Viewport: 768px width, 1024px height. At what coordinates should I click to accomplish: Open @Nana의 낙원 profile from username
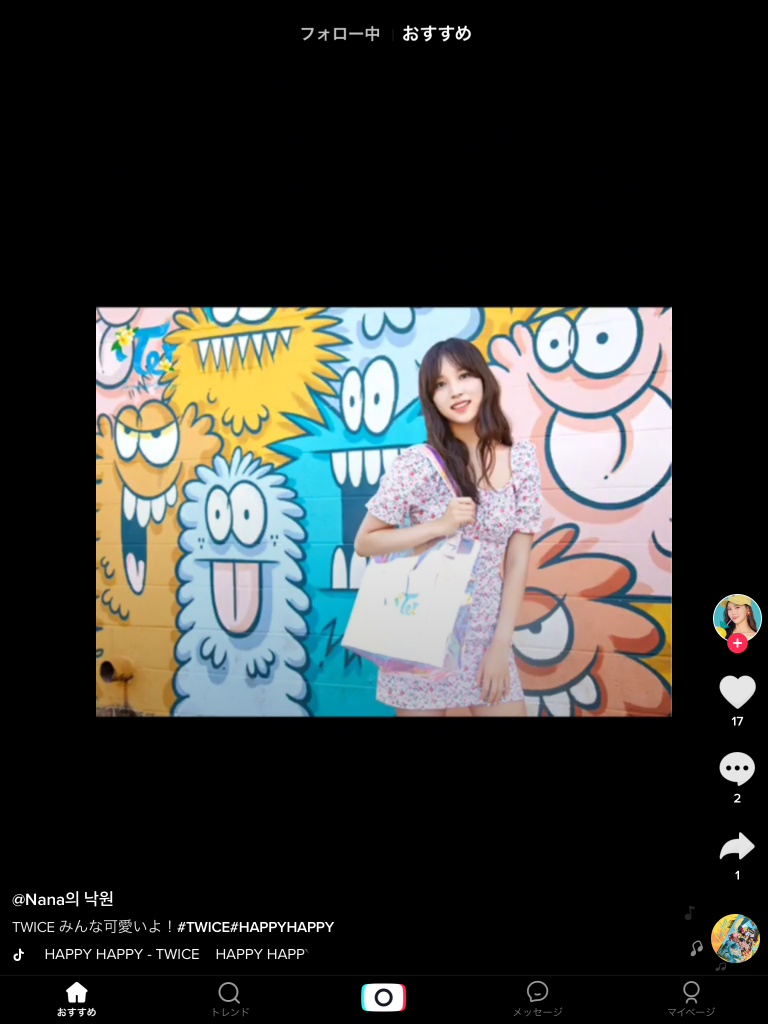click(63, 898)
